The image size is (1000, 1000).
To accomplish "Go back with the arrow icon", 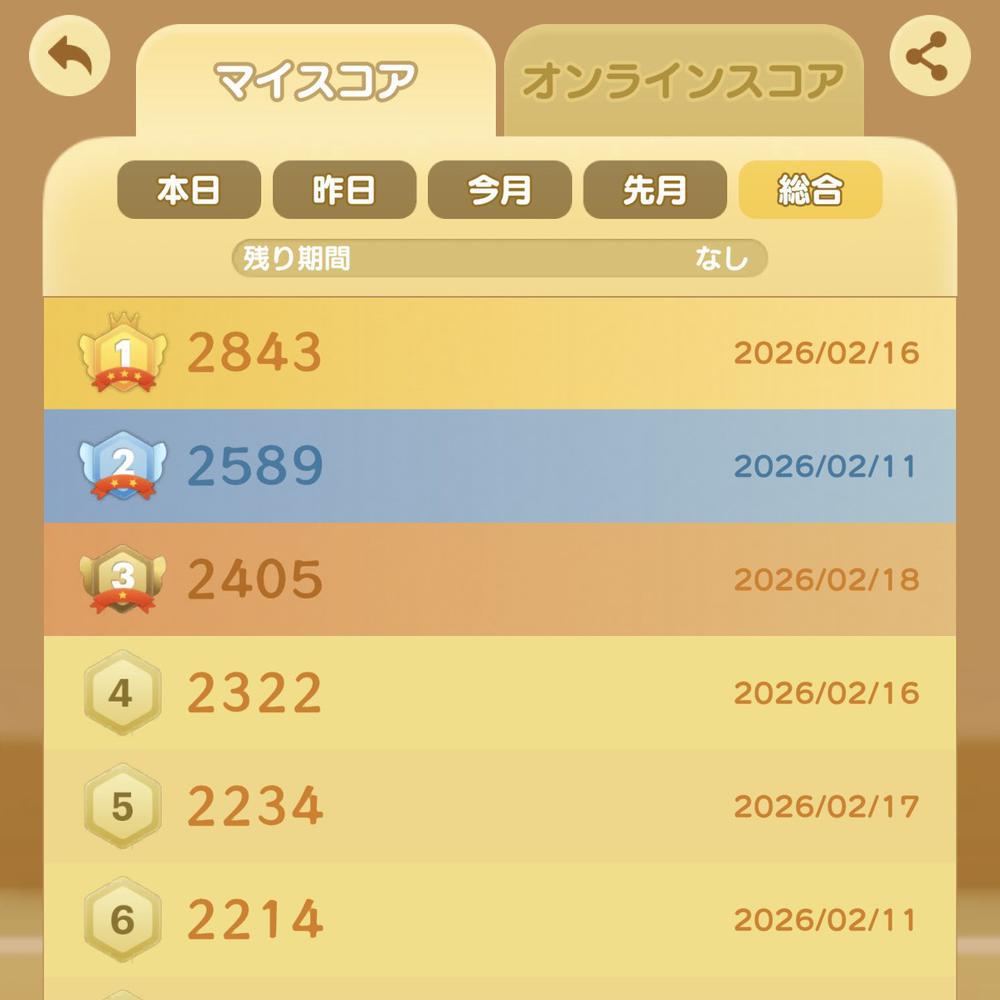I will (x=69, y=56).
